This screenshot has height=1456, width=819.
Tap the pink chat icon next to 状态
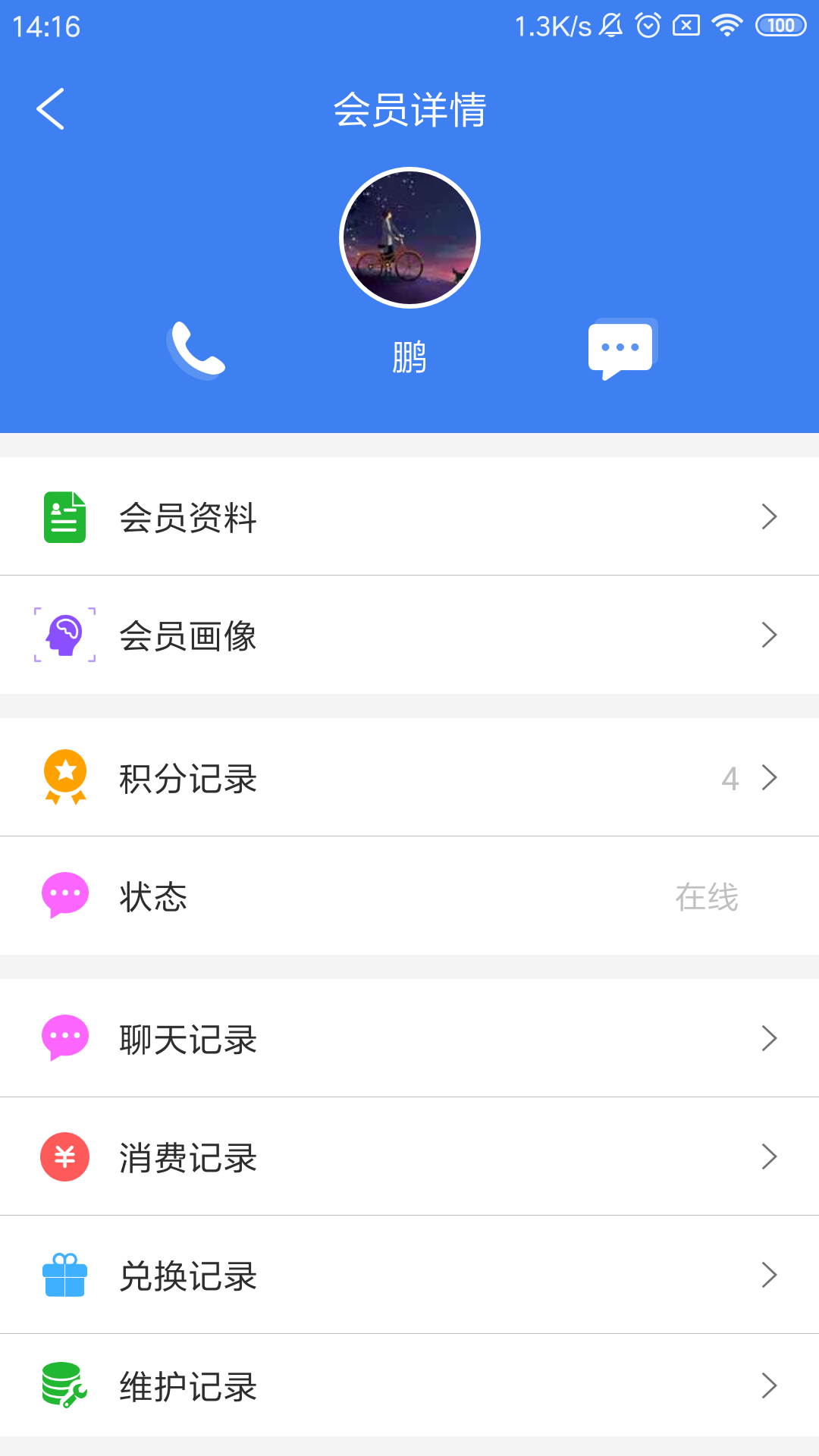[64, 896]
